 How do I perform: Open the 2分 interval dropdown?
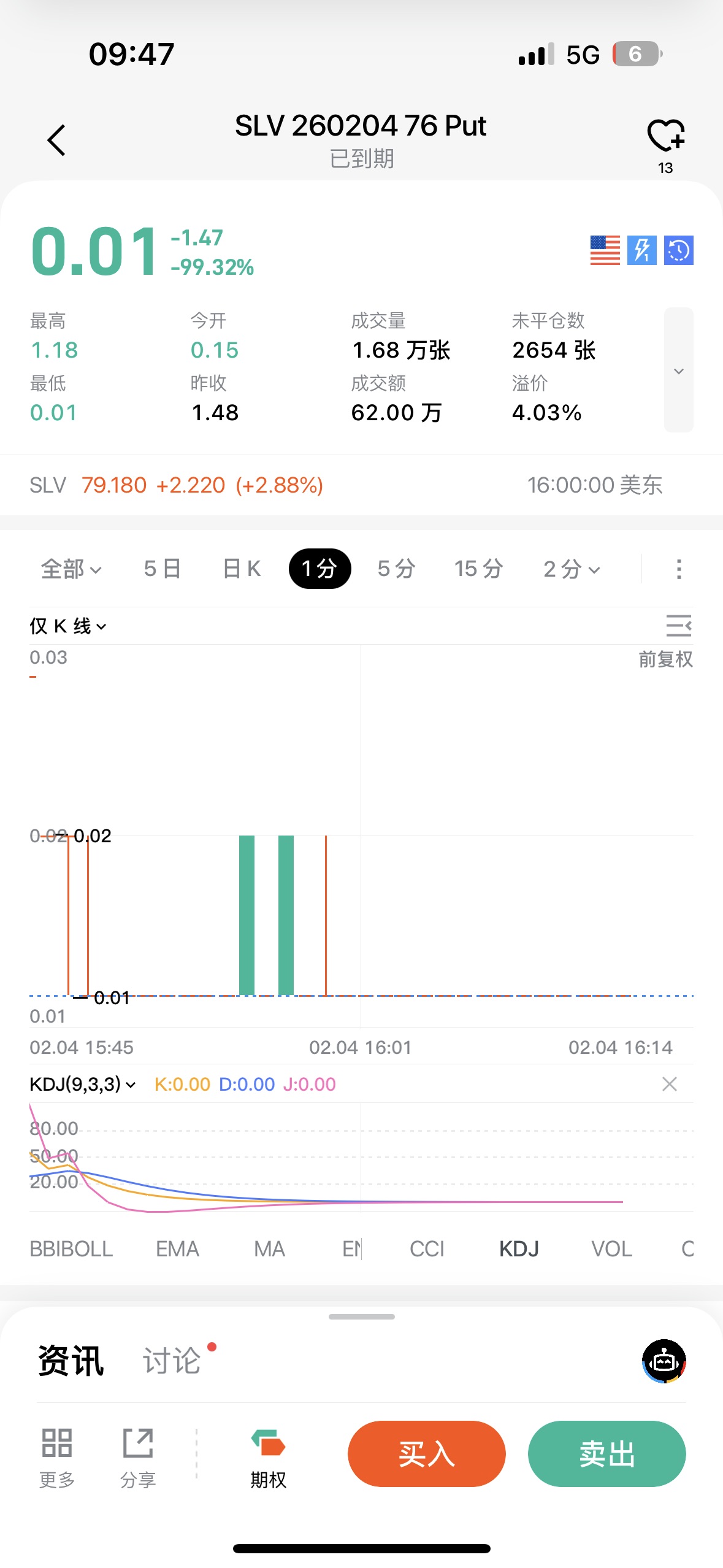coord(572,569)
